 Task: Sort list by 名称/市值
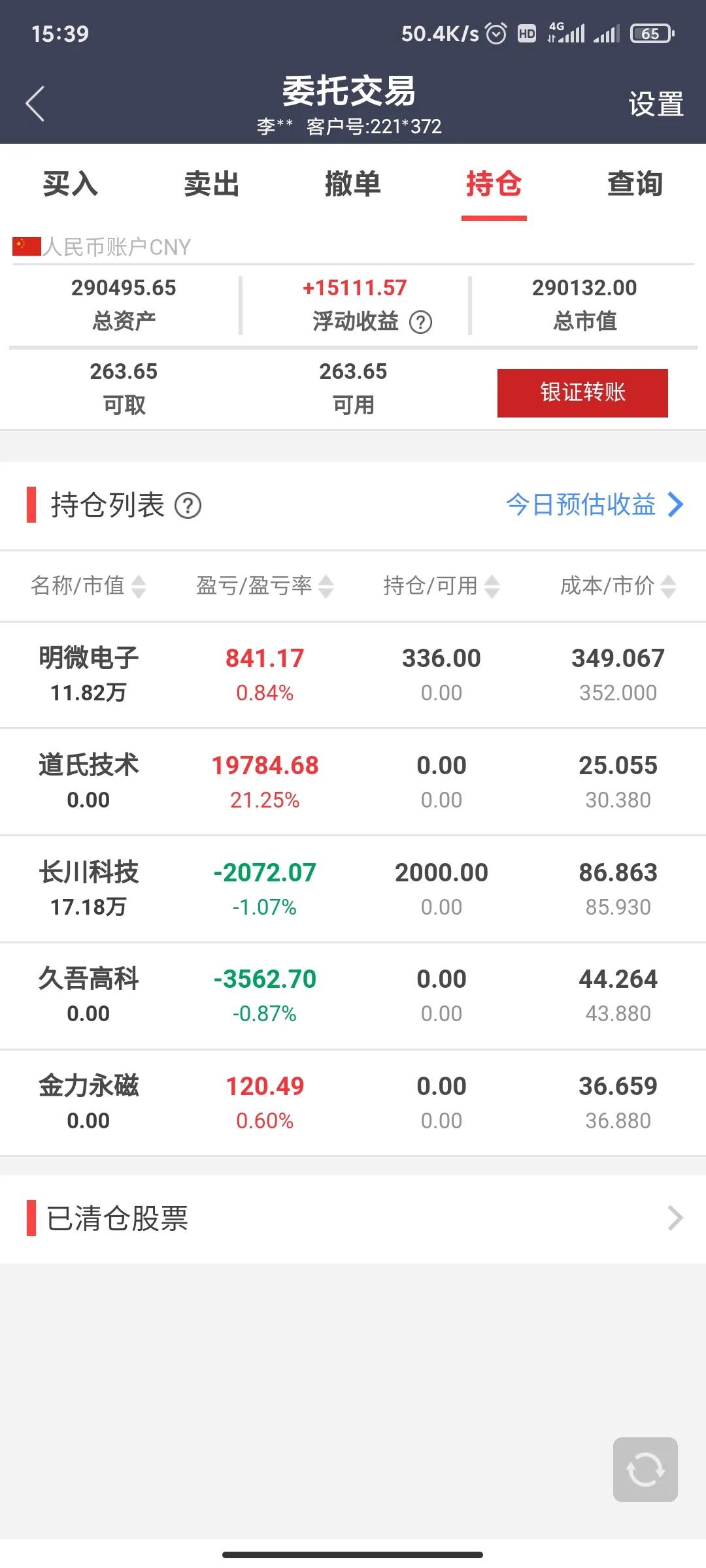click(88, 585)
